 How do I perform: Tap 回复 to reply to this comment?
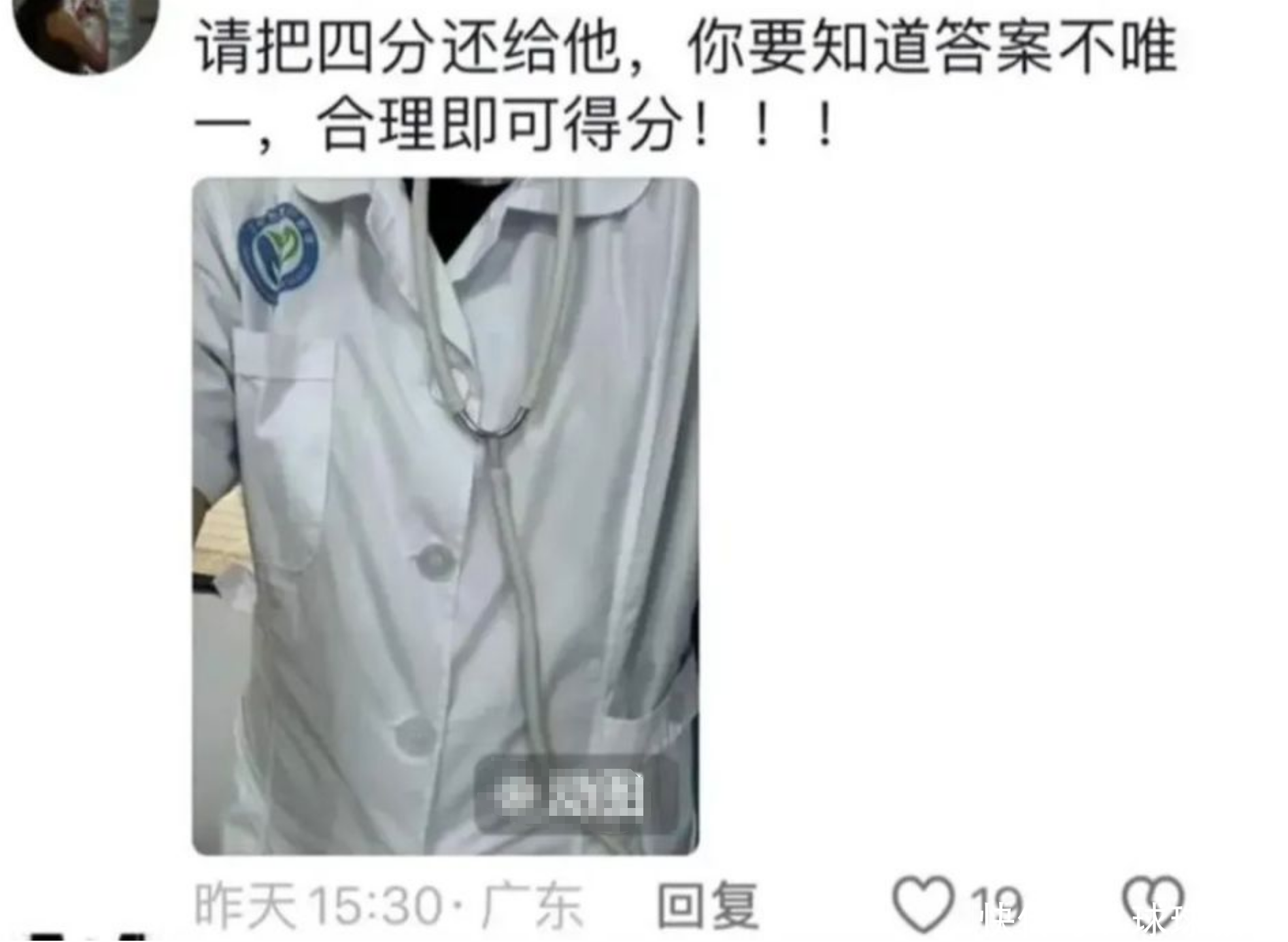click(x=707, y=905)
